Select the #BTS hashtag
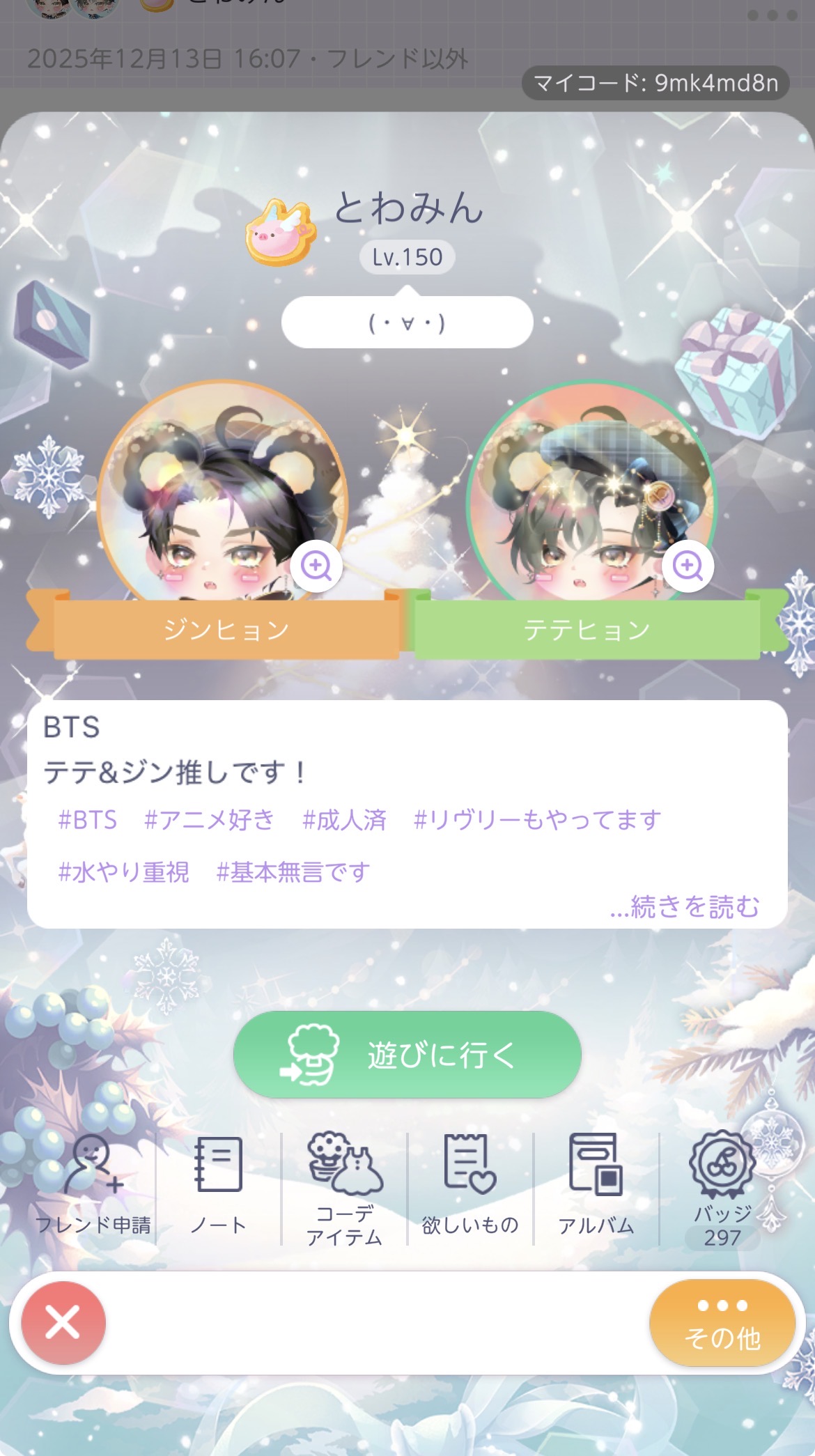The image size is (815, 1456). 88,820
